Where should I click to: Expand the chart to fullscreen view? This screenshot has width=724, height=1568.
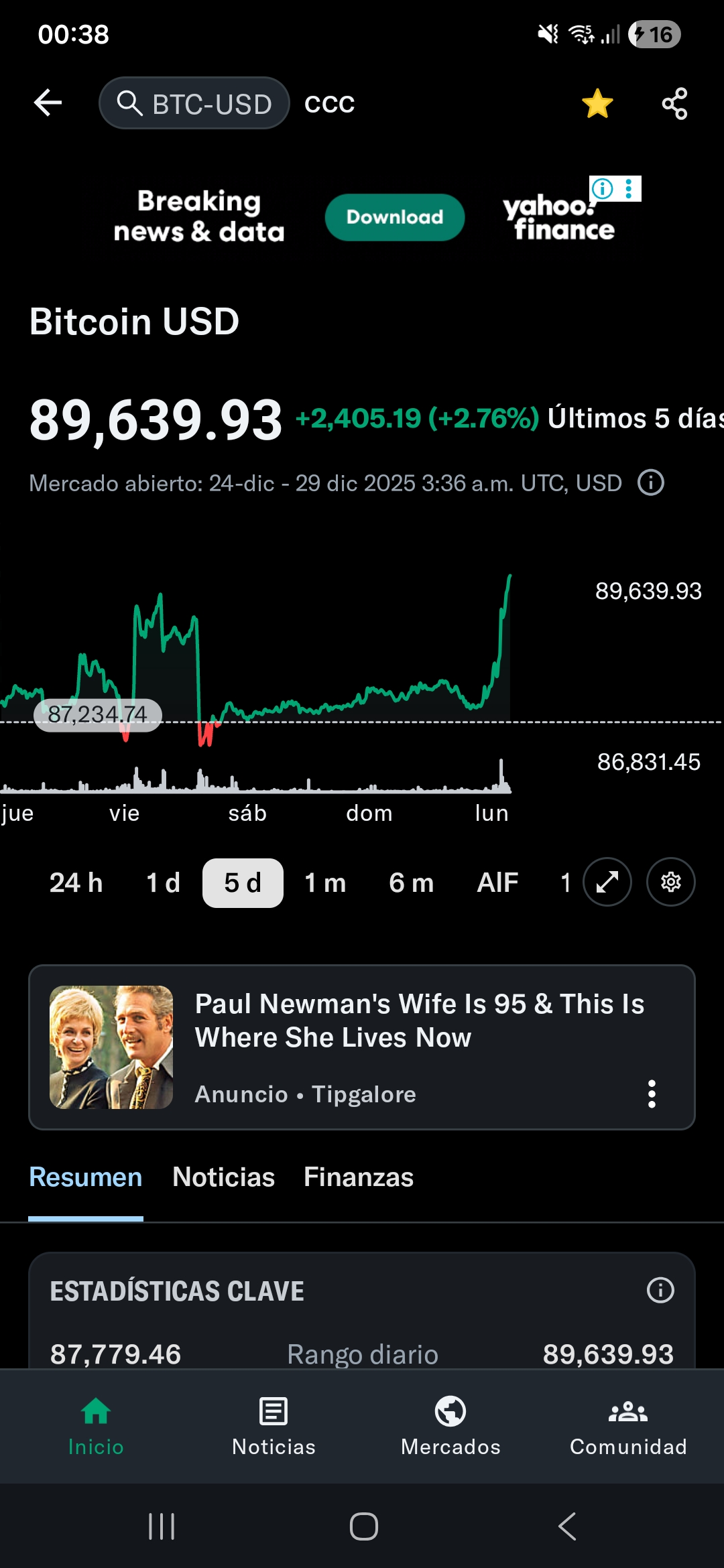607,882
